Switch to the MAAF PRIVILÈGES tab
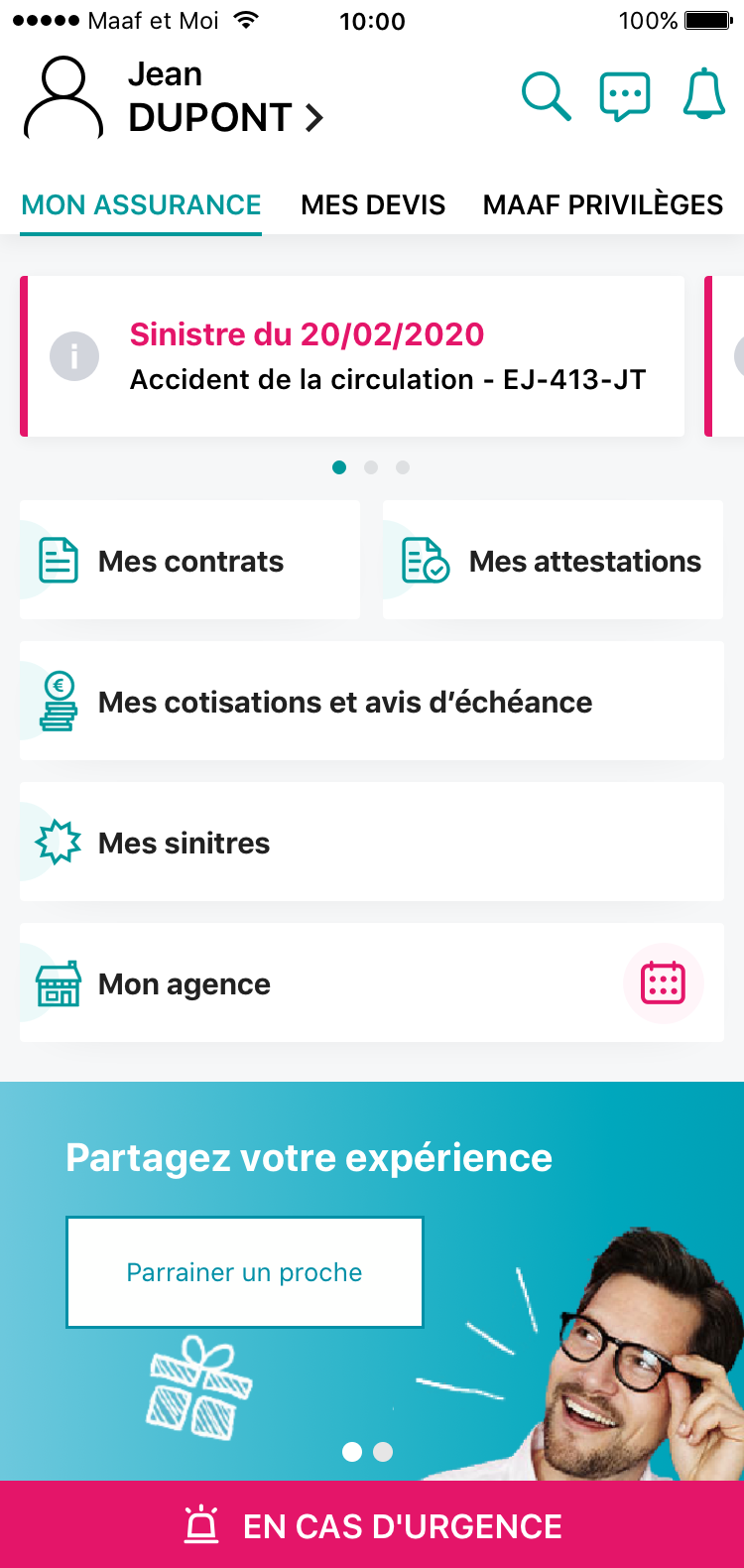This screenshot has width=744, height=1568. pyautogui.click(x=602, y=205)
